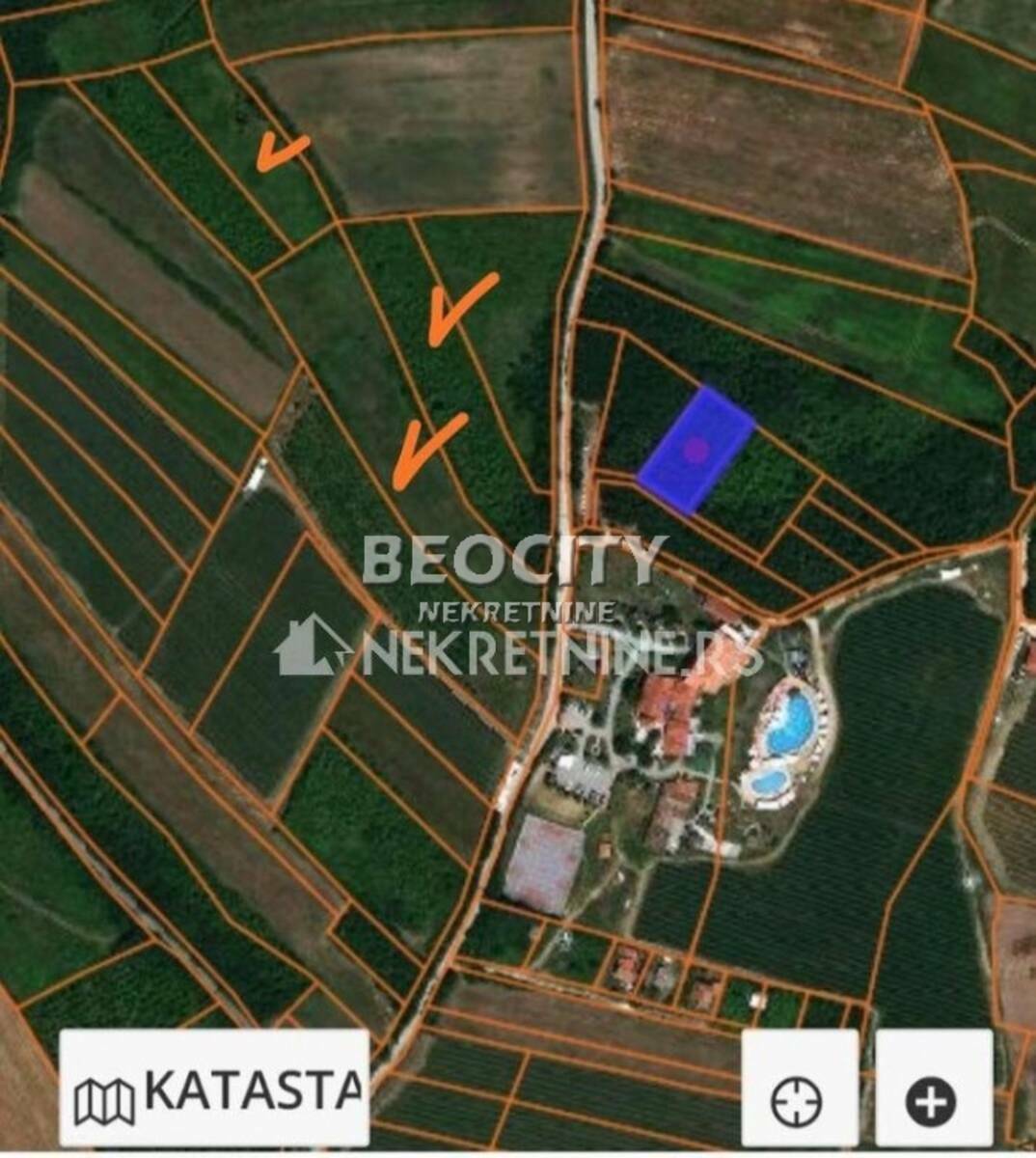This screenshot has width=1036, height=1158.
Task: Select the highlighted blue parcel
Action: pos(695,449)
